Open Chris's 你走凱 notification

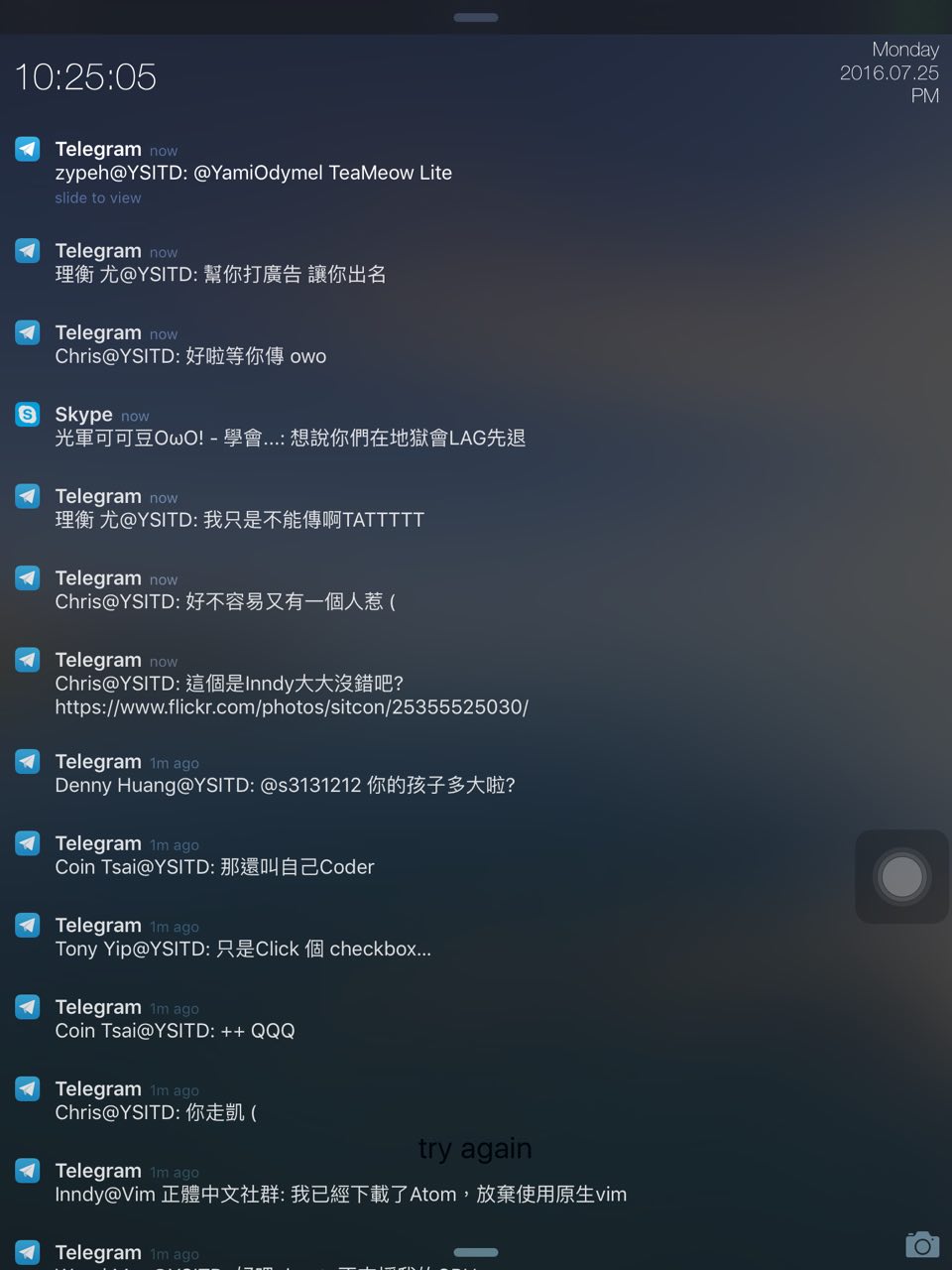point(156,1112)
